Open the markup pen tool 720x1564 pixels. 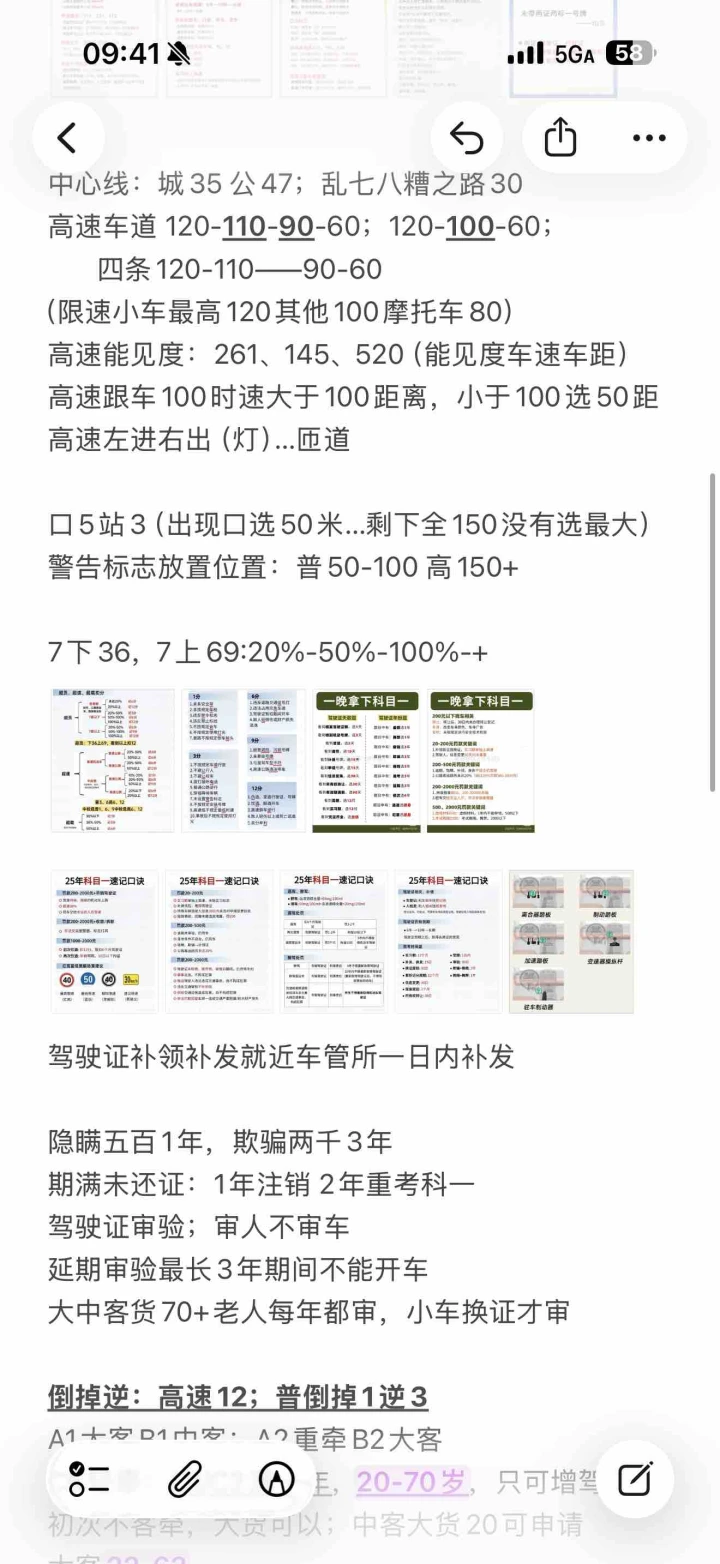276,1479
